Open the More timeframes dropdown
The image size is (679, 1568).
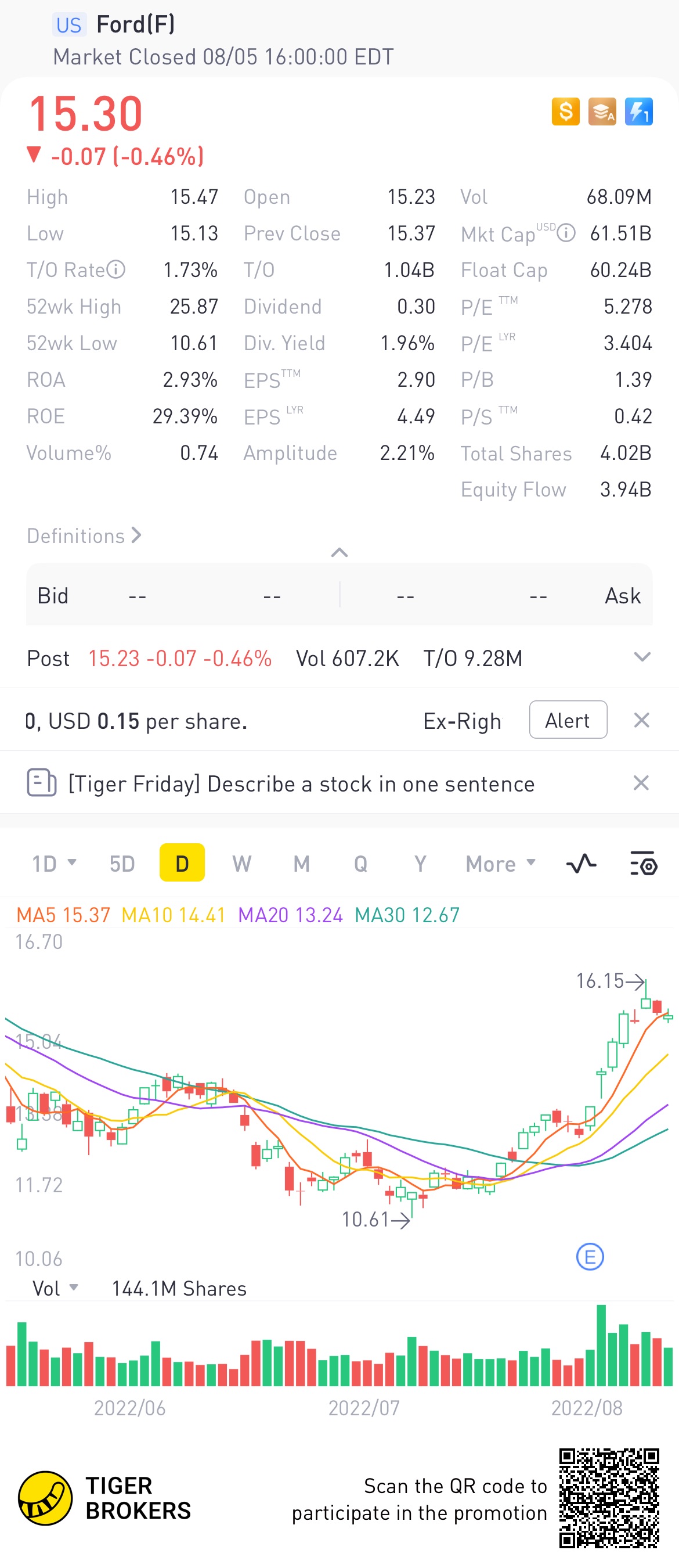tap(500, 863)
